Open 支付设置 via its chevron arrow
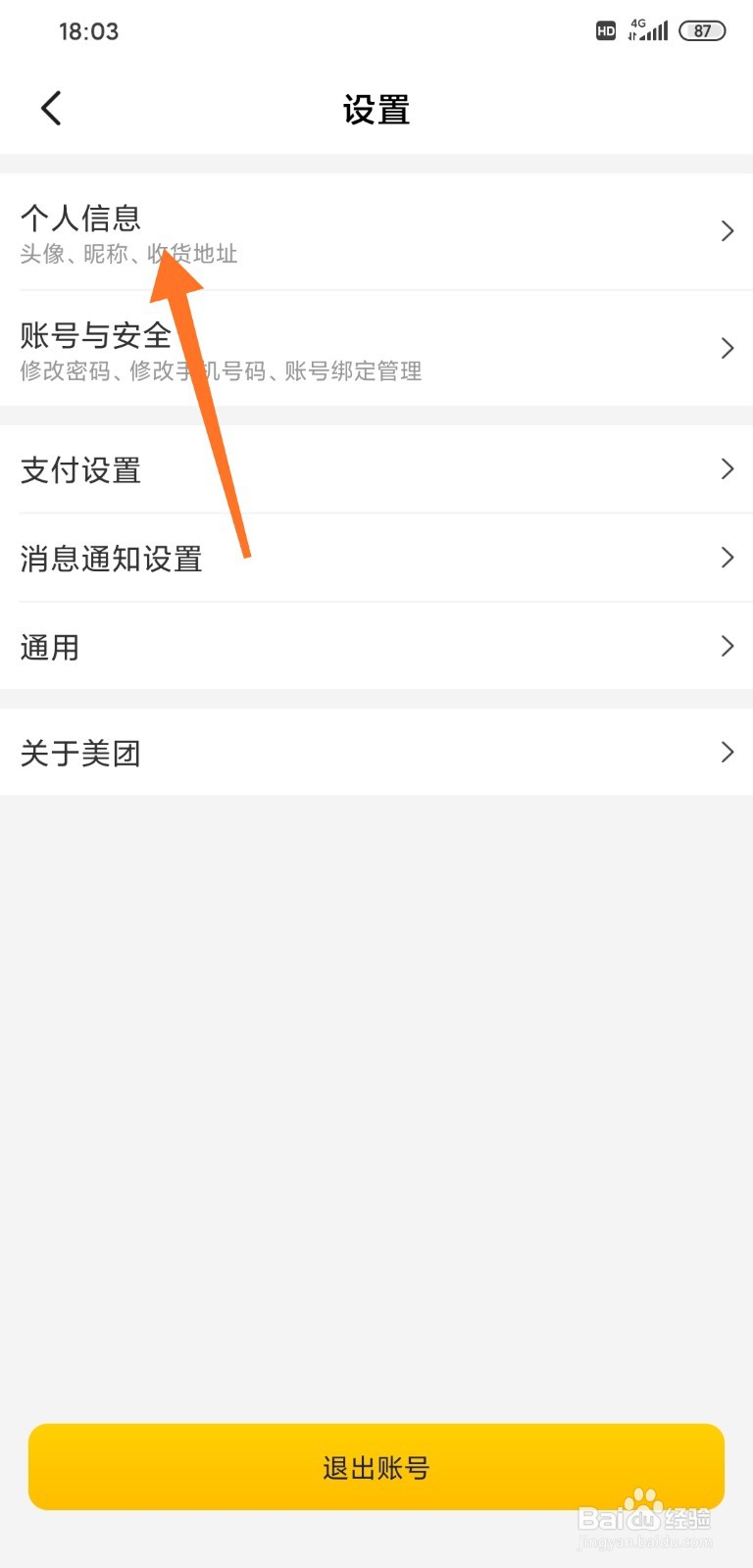Screen dimensions: 753x1568 point(726,469)
